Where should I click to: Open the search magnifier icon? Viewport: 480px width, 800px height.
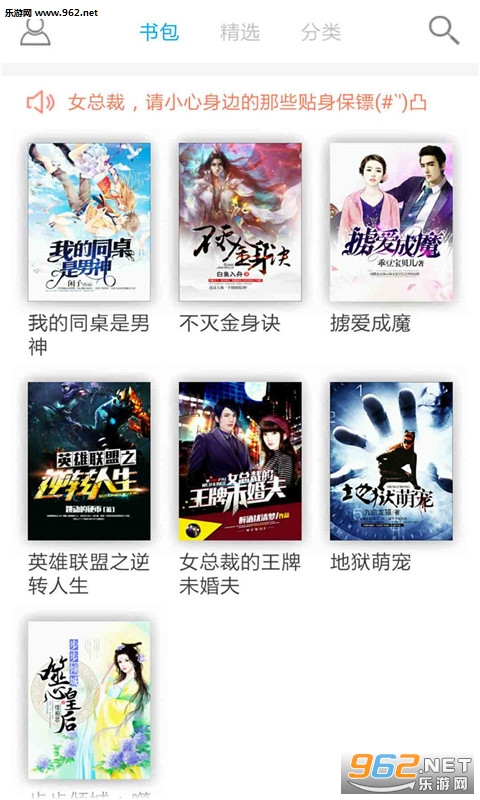pyautogui.click(x=444, y=31)
